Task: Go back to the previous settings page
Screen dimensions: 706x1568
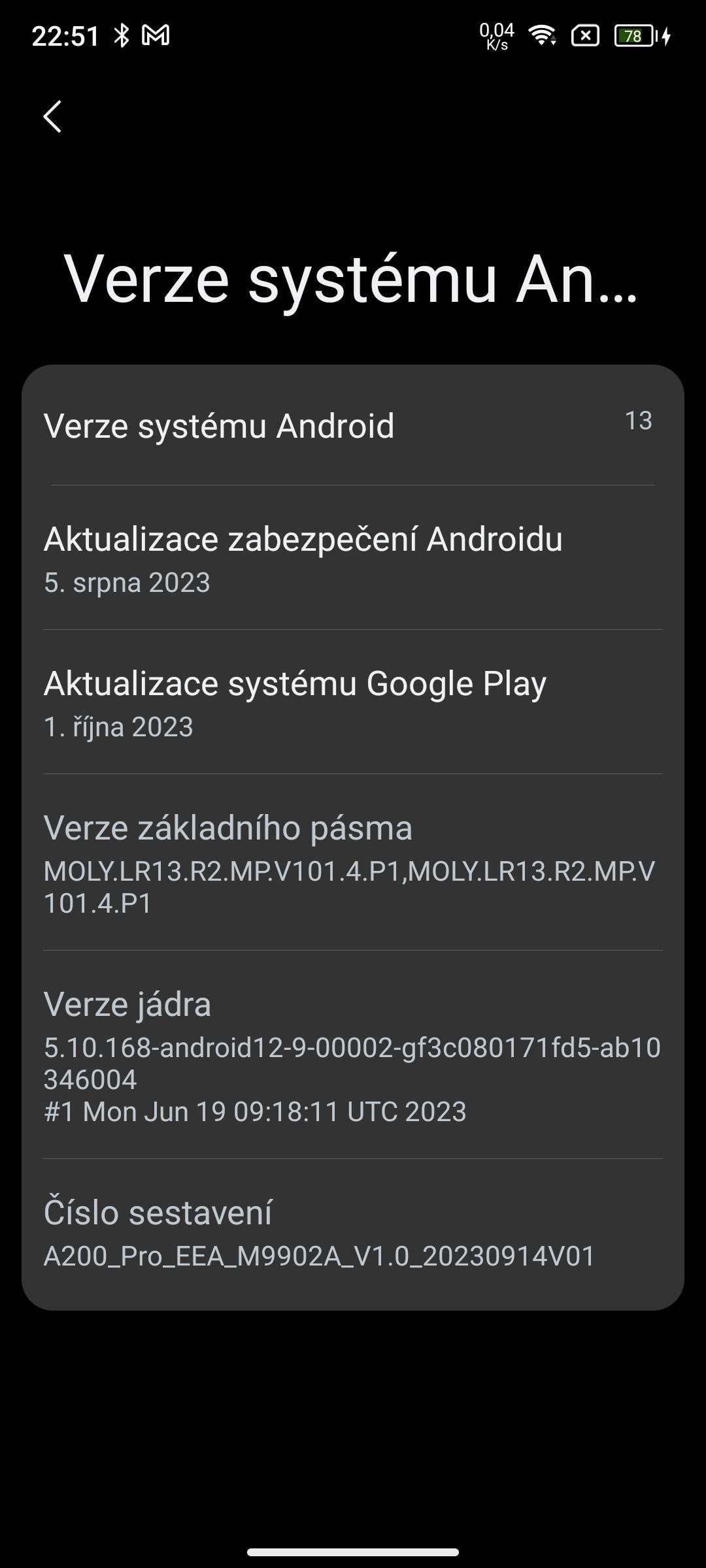Action: (x=52, y=117)
